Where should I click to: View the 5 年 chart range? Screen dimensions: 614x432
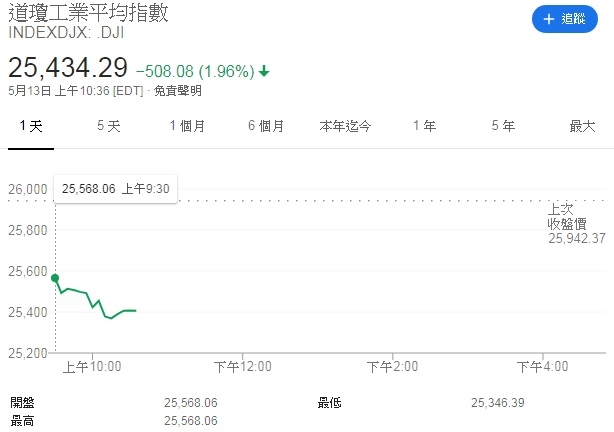[x=503, y=126]
